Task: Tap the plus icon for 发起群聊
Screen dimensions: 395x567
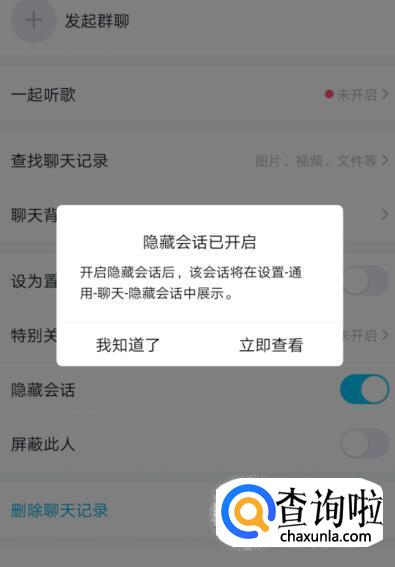Action: 34,21
